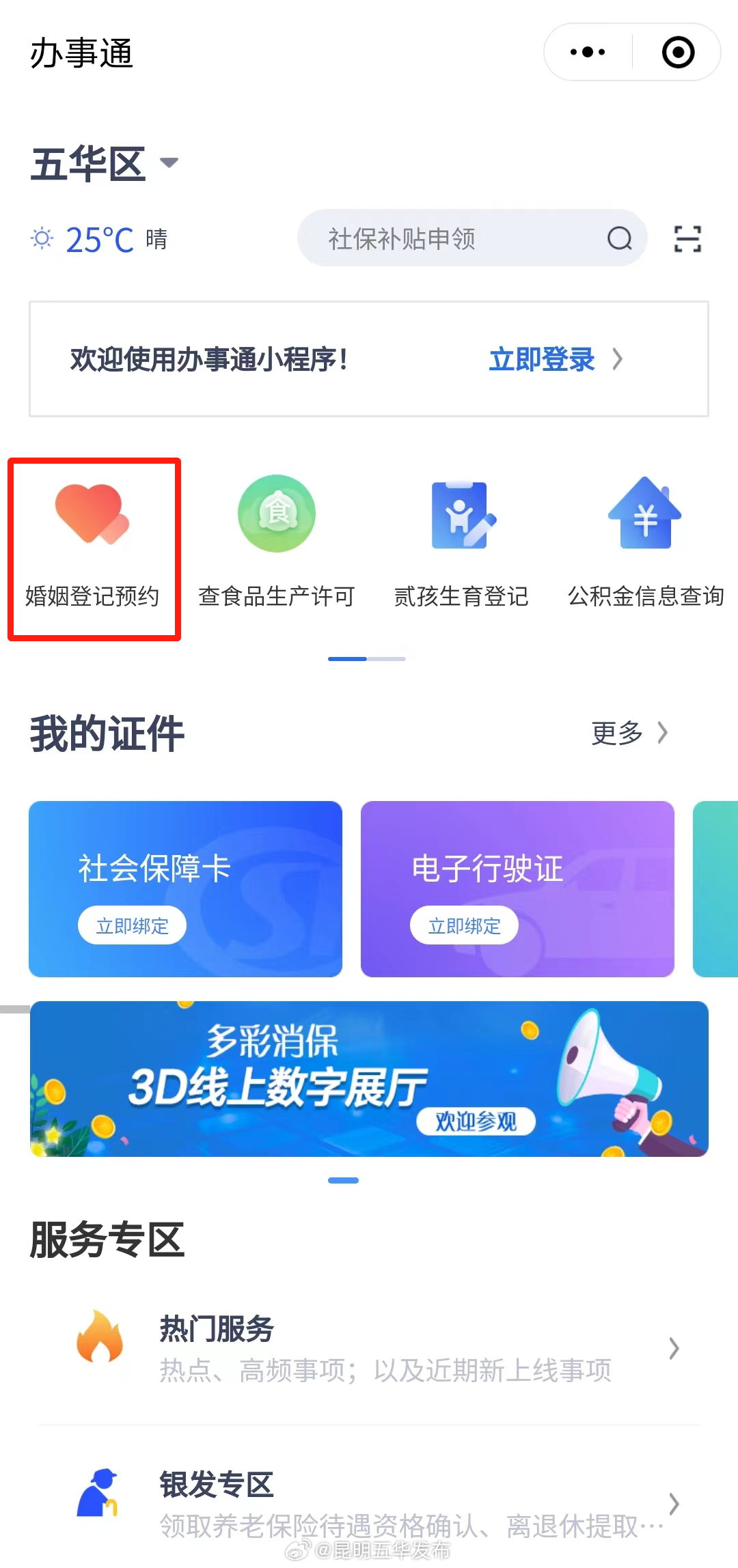This screenshot has height=1568, width=738.
Task: Click 立即登录 to log in
Action: tap(542, 359)
